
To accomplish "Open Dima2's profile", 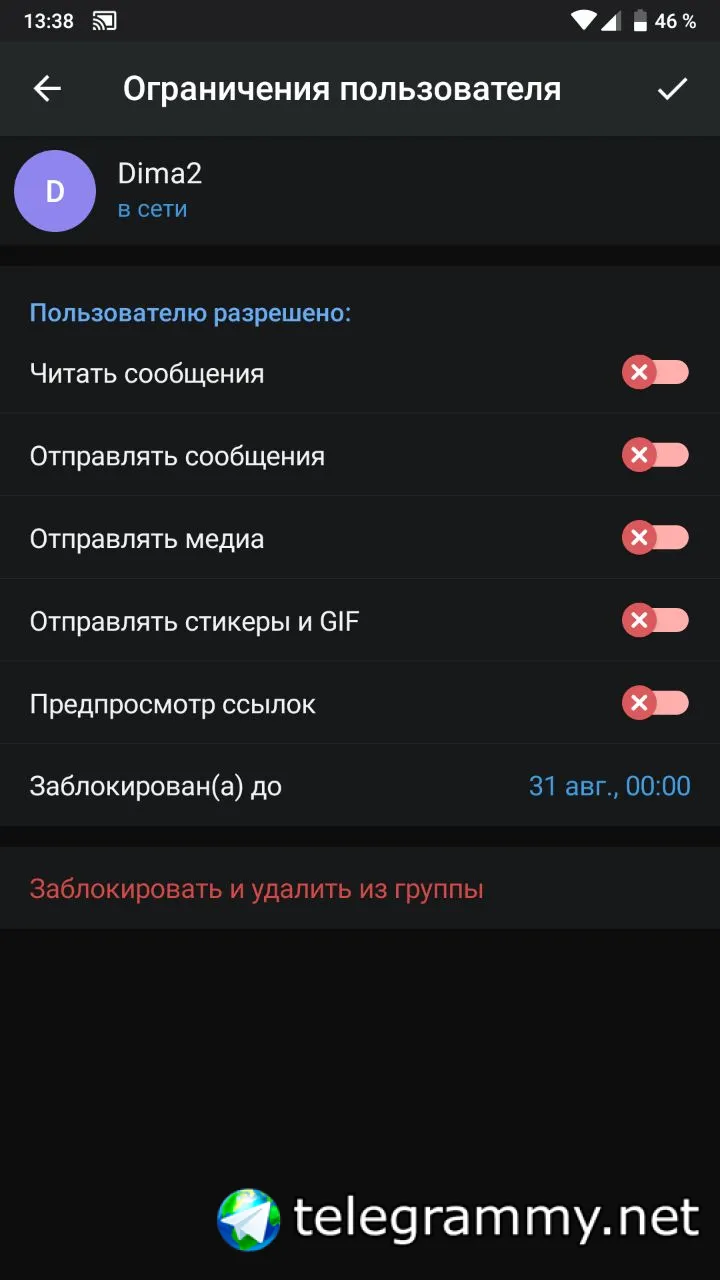I will pyautogui.click(x=160, y=190).
